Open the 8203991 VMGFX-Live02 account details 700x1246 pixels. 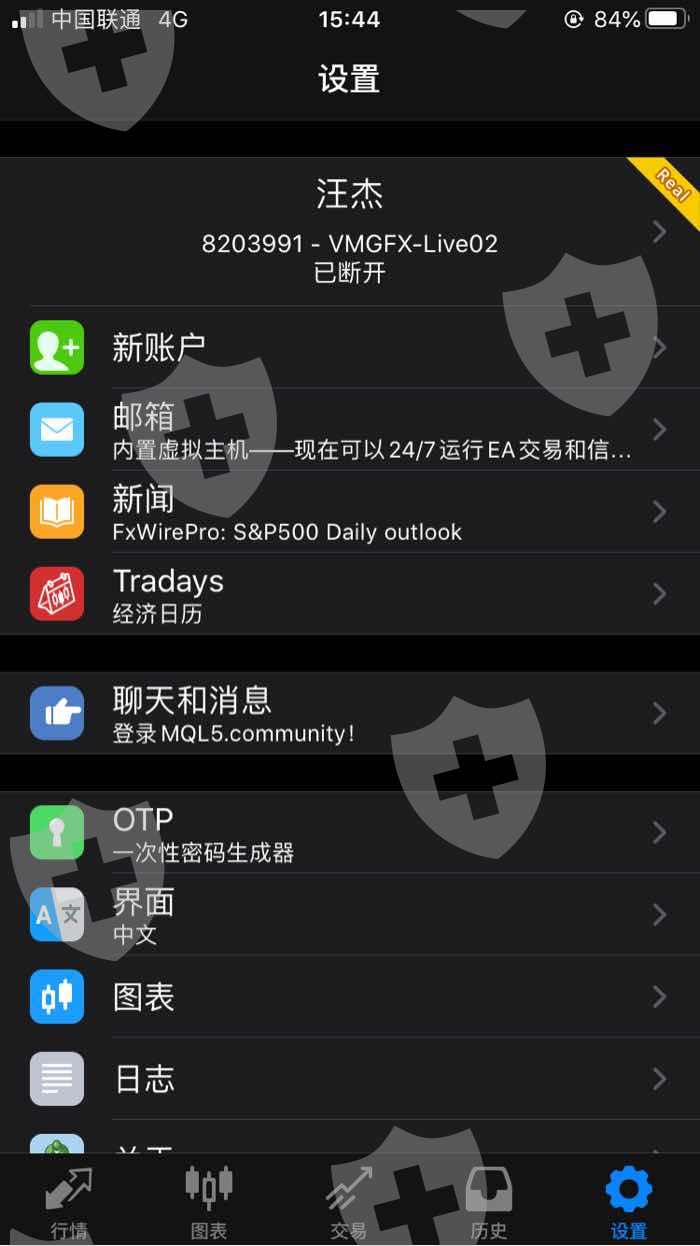tap(350, 232)
